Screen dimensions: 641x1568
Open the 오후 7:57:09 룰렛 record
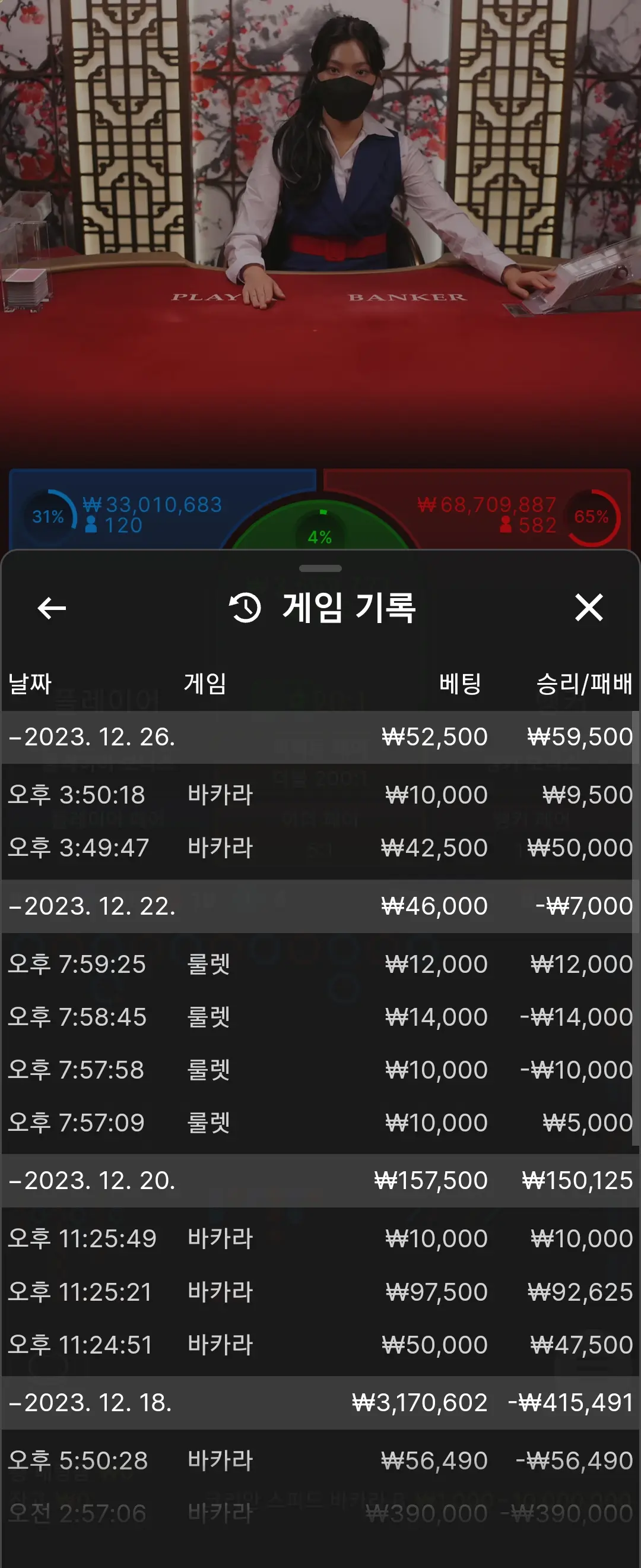(x=316, y=1123)
